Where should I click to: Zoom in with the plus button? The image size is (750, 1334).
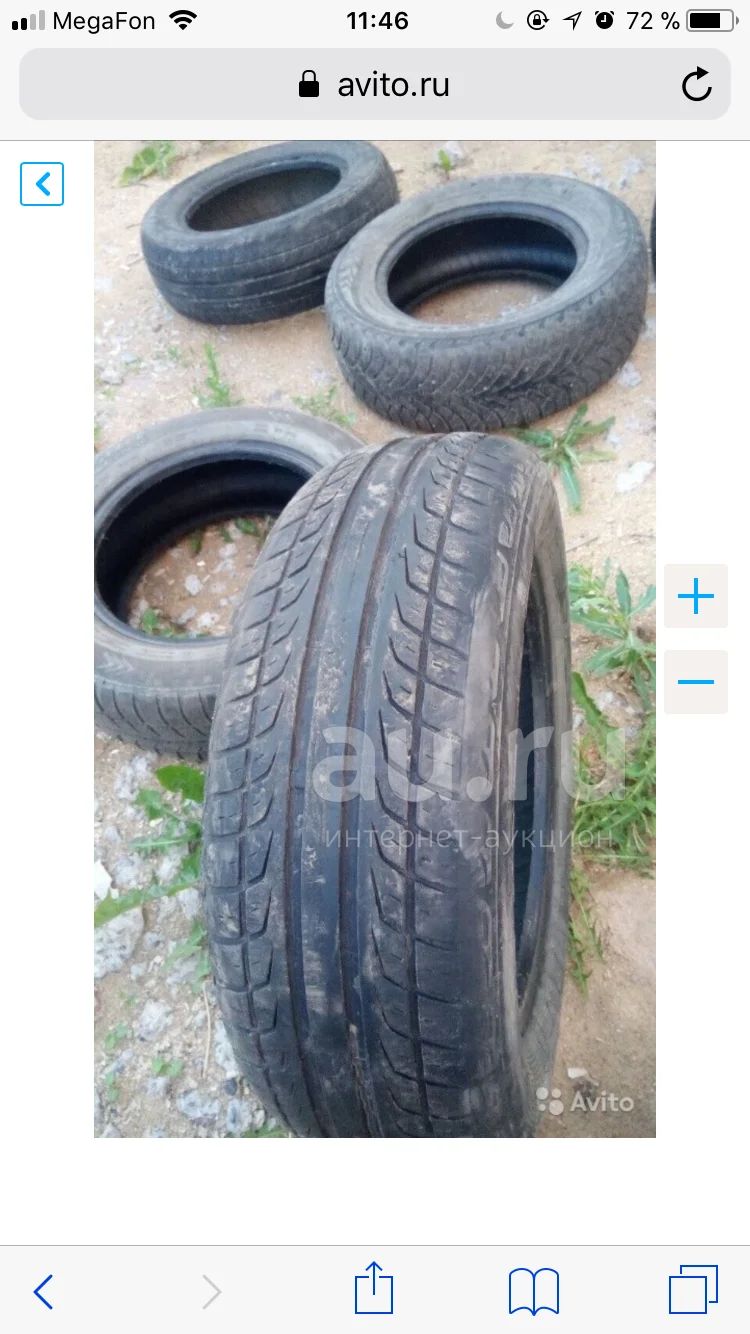[696, 597]
